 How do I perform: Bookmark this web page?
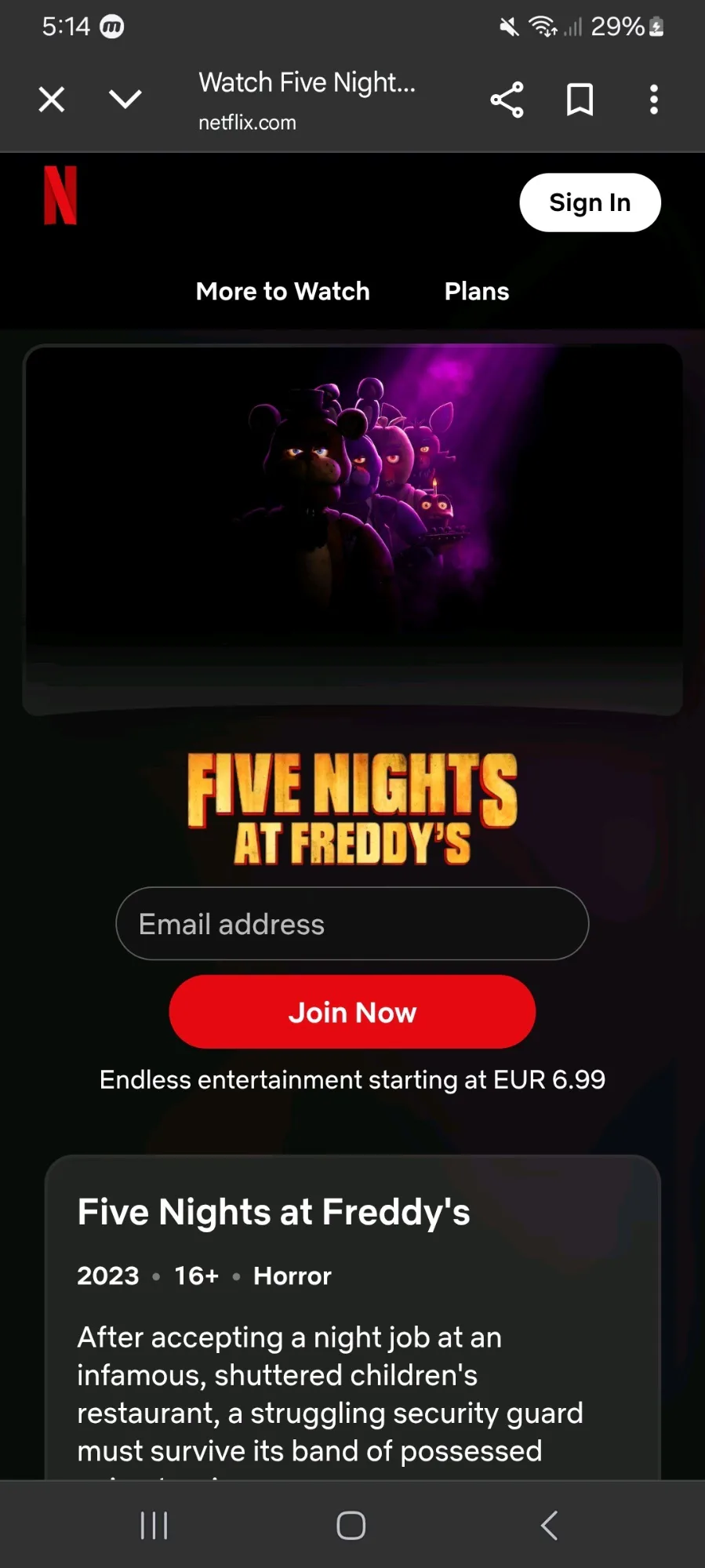point(580,100)
